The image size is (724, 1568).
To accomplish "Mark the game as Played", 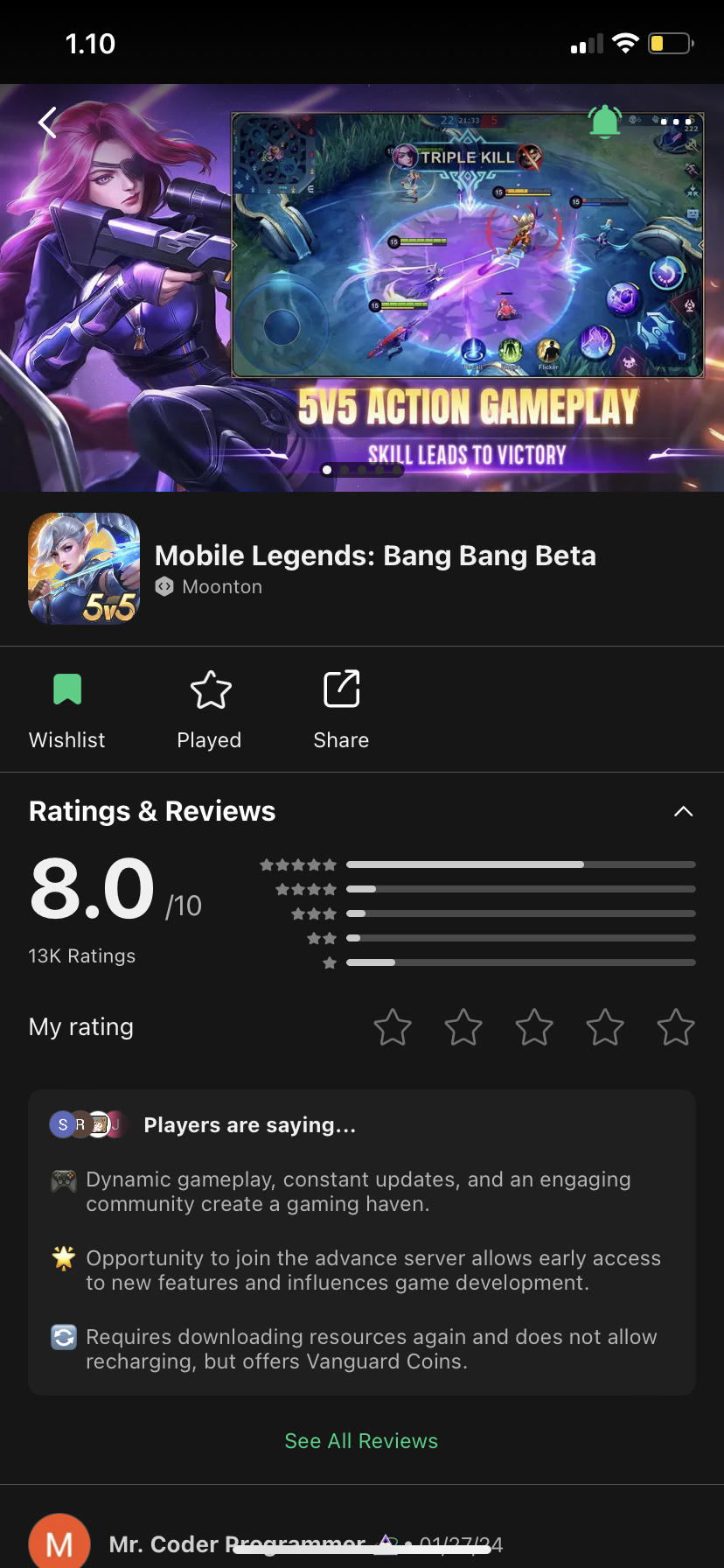I will (x=210, y=710).
